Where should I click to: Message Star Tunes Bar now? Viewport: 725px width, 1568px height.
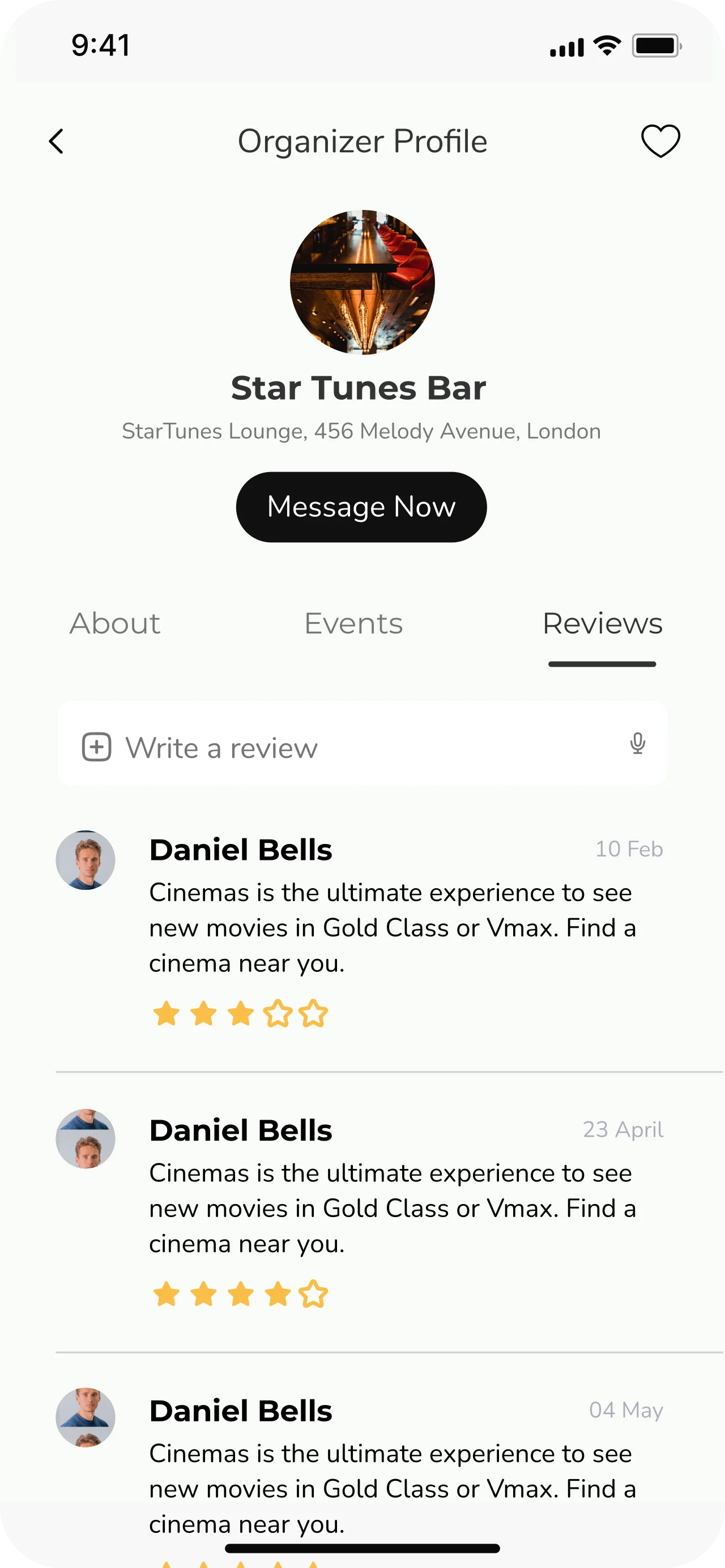361,507
